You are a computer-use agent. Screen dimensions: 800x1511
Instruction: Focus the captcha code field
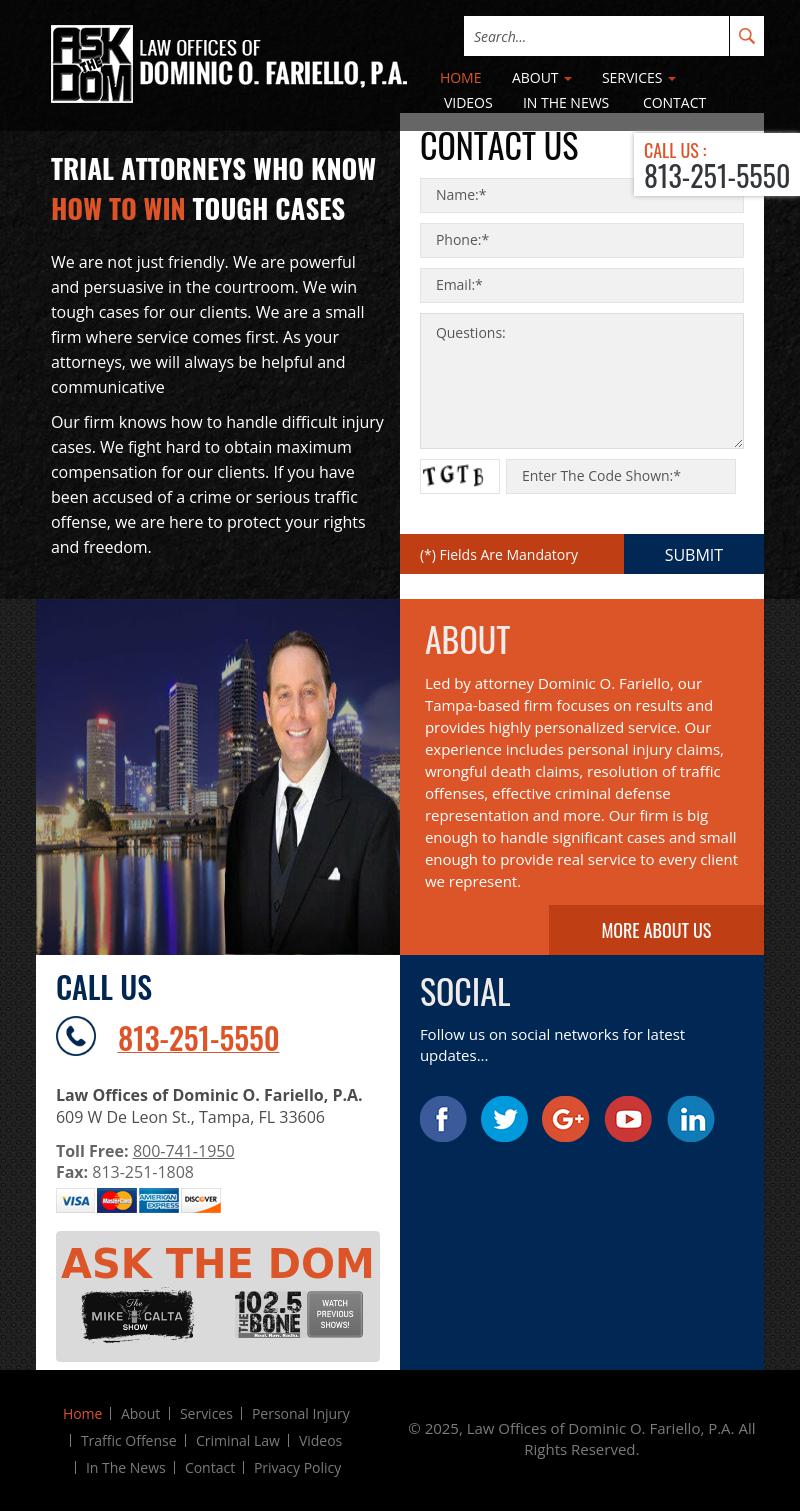coord(620,476)
